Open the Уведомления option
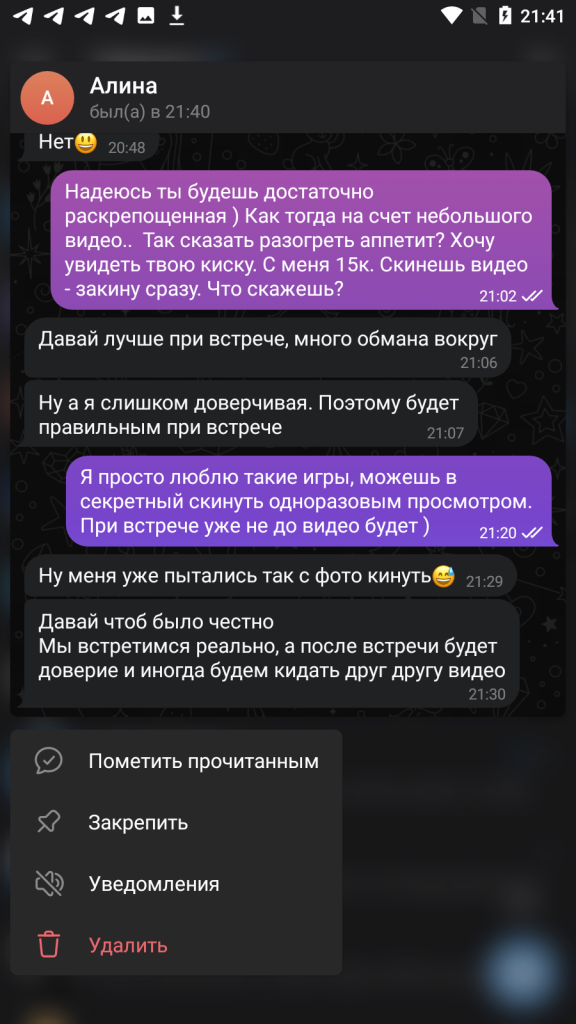 (176, 884)
